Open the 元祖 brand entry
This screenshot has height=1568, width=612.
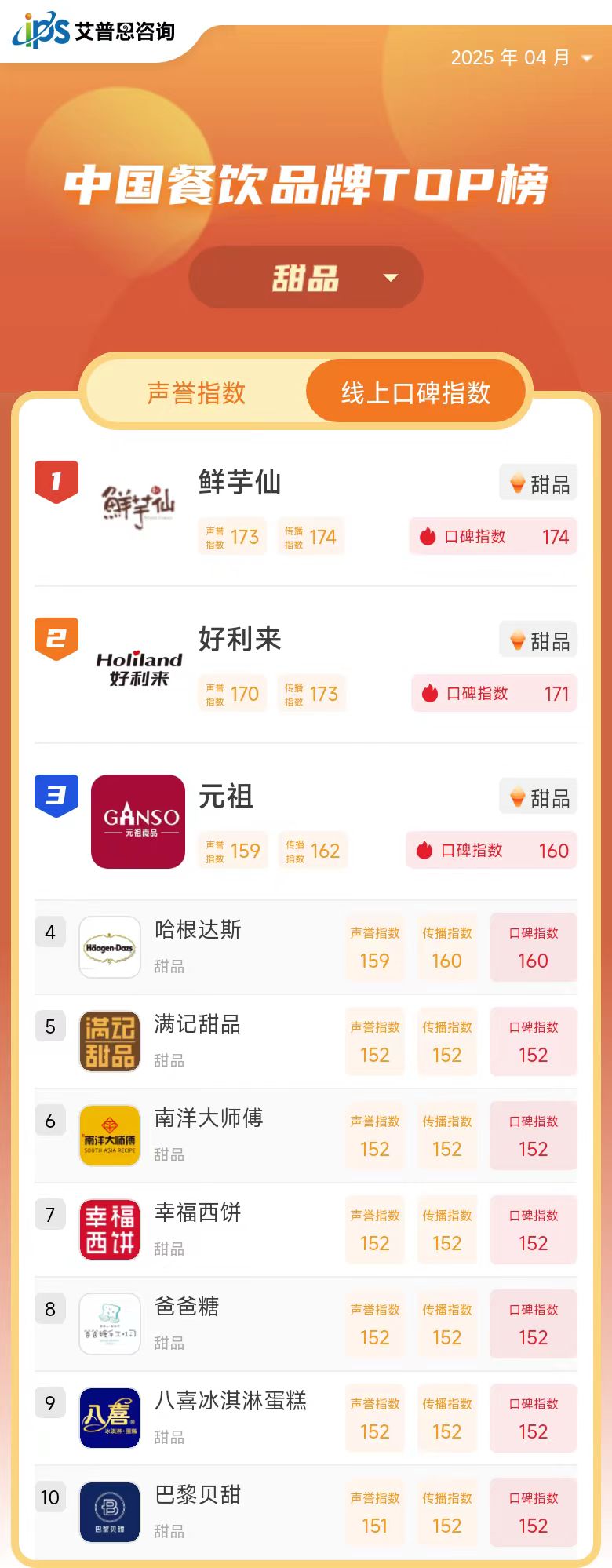click(x=226, y=796)
